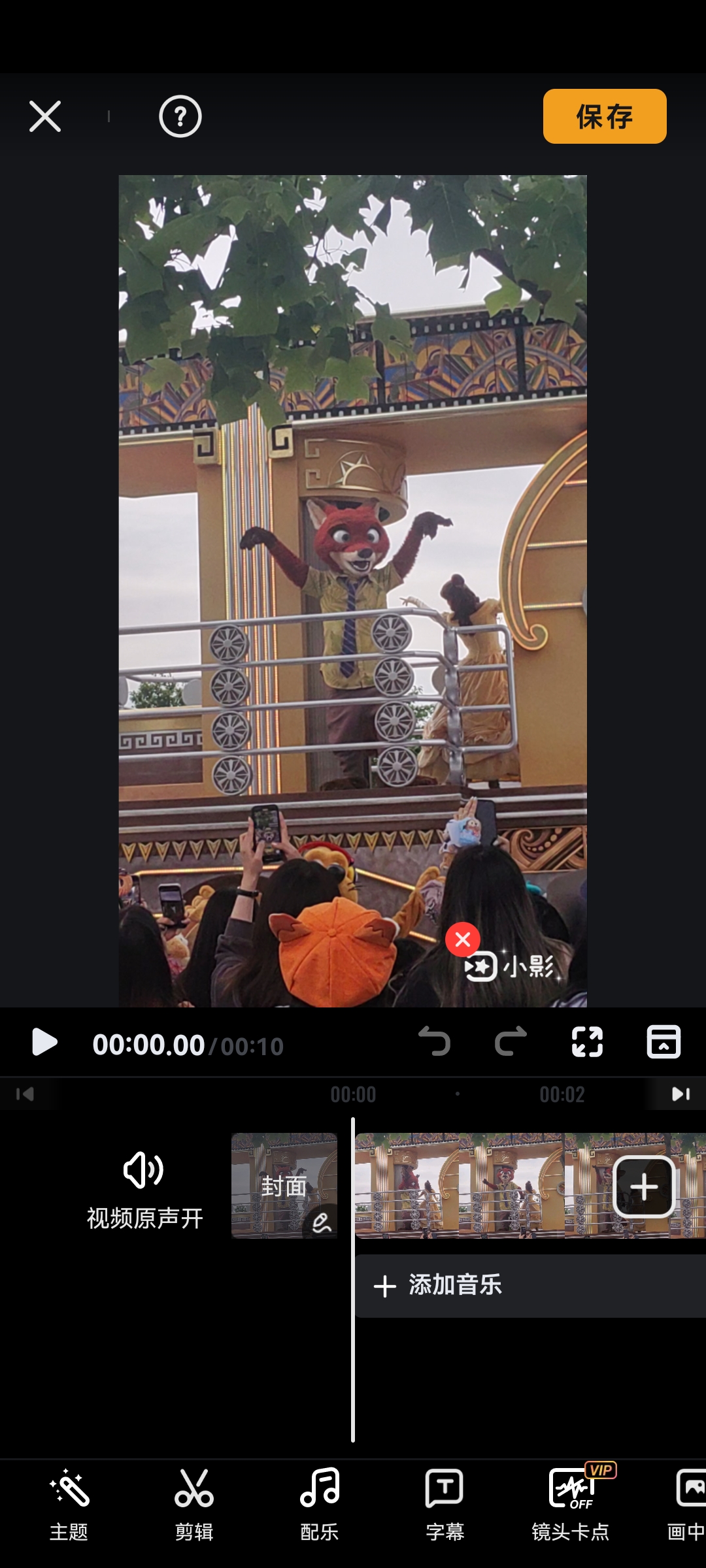Toggle fullscreen preview mode
Viewport: 706px width, 1568px height.
coord(586,1041)
